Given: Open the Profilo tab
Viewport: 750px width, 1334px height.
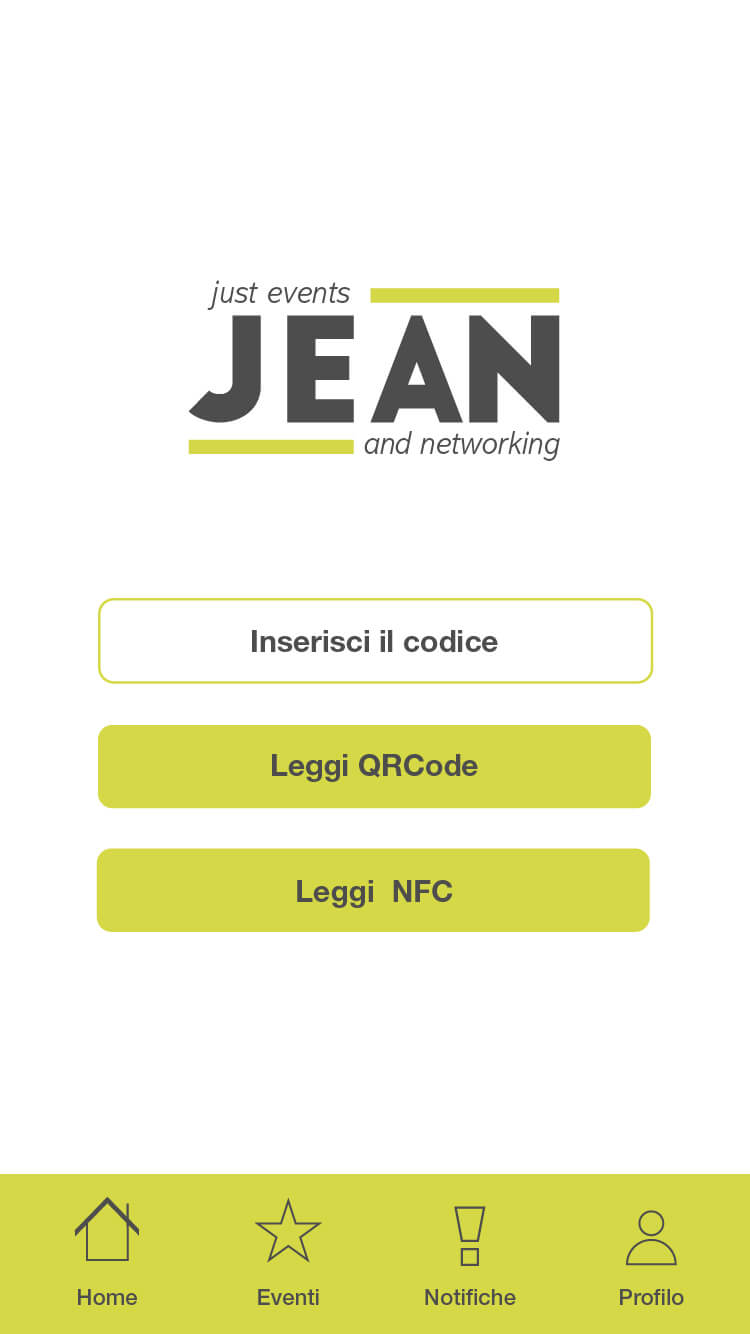Looking at the screenshot, I should coord(651,1253).
